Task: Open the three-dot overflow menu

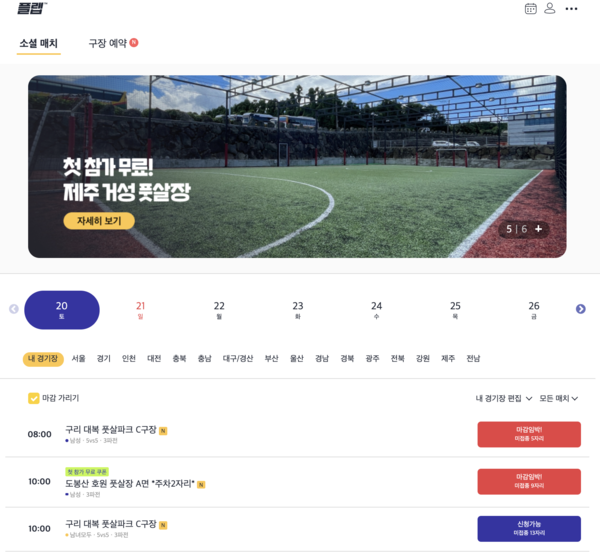Action: pos(571,9)
